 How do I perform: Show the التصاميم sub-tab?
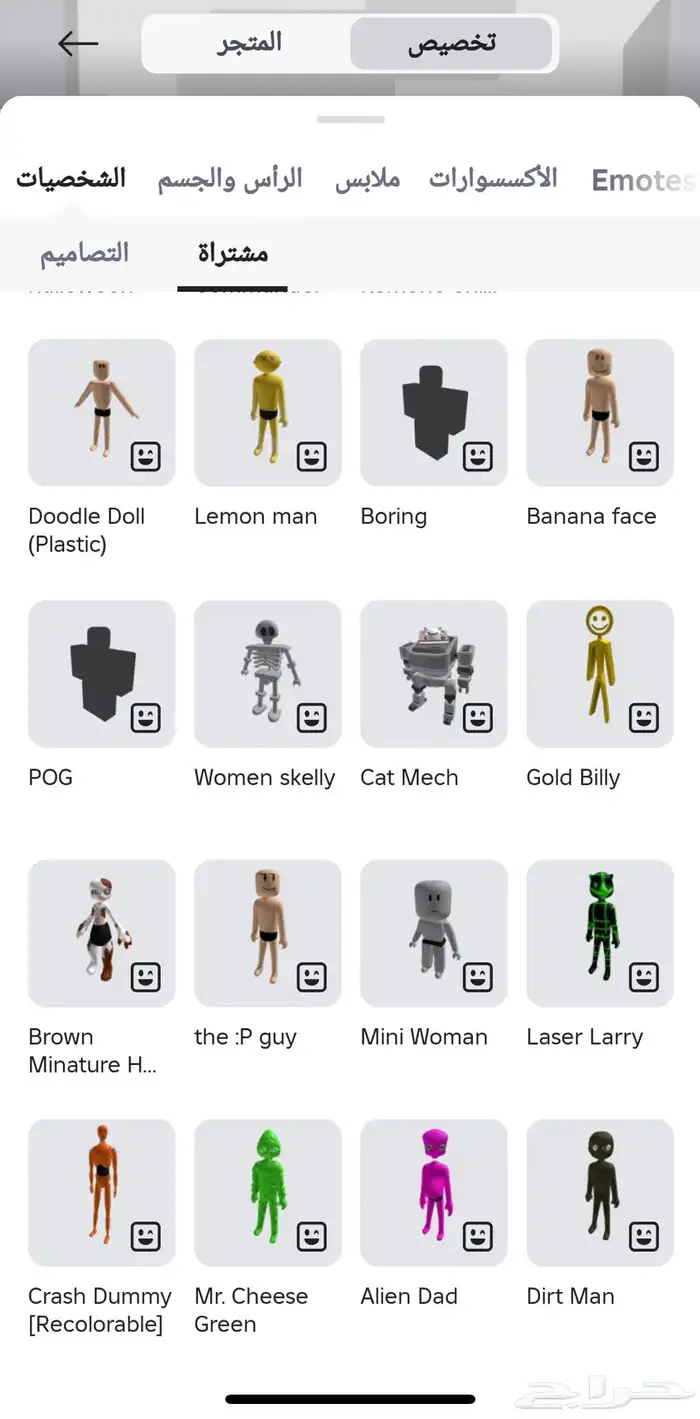pos(85,253)
